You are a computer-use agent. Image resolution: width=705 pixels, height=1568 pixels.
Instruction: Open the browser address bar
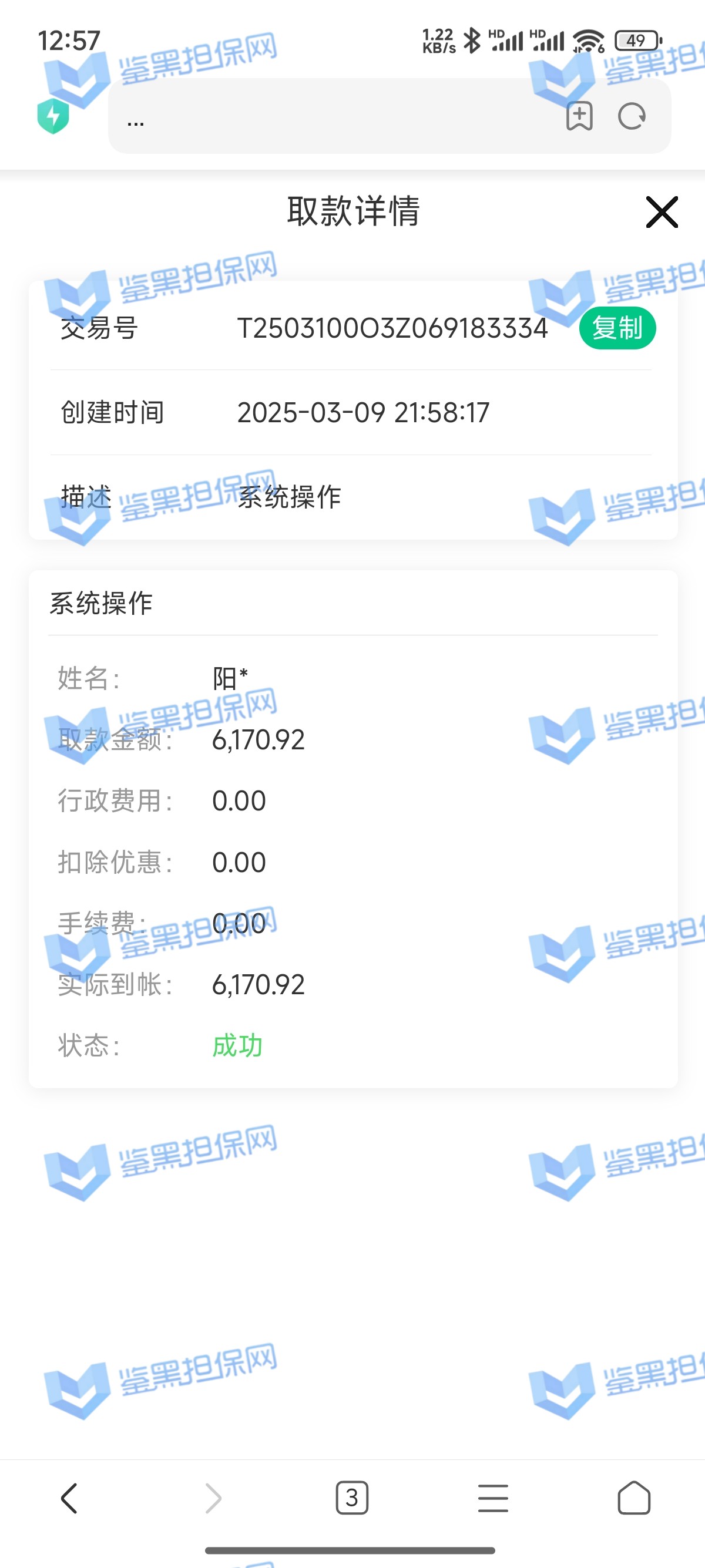tap(329, 117)
